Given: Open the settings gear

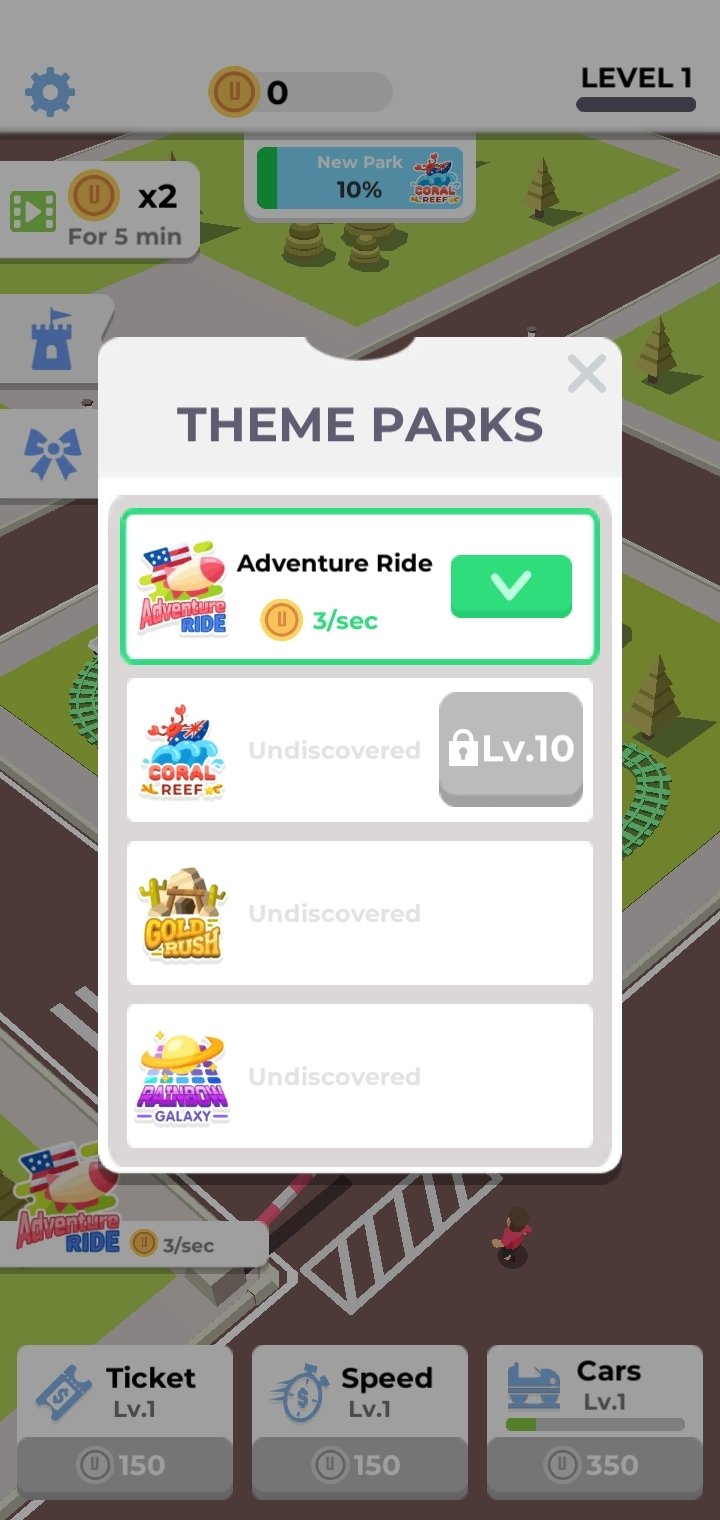Looking at the screenshot, I should point(50,93).
